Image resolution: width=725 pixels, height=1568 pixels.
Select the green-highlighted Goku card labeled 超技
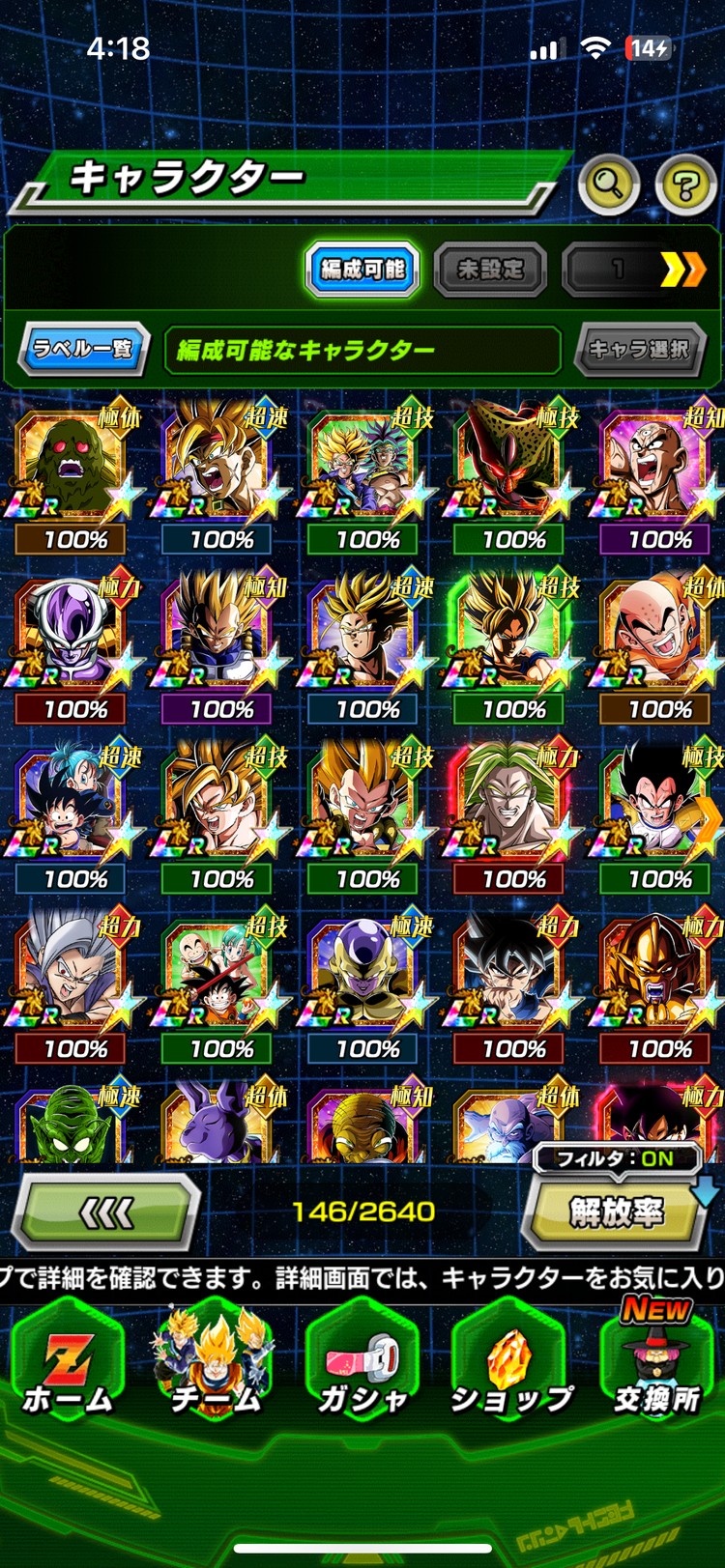click(x=512, y=633)
